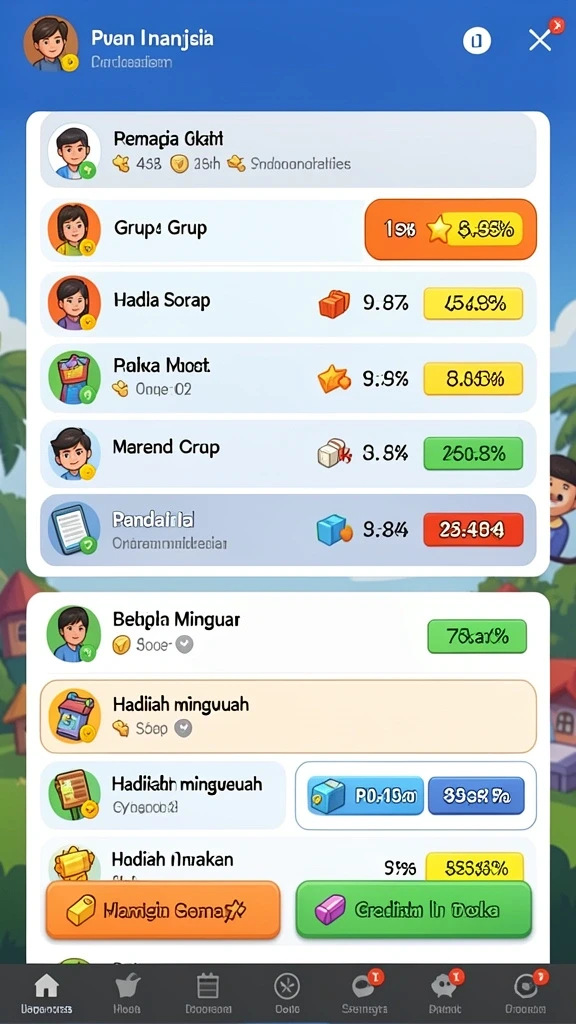Close the panel with the X icon
576x1024 pixels.
(x=540, y=40)
